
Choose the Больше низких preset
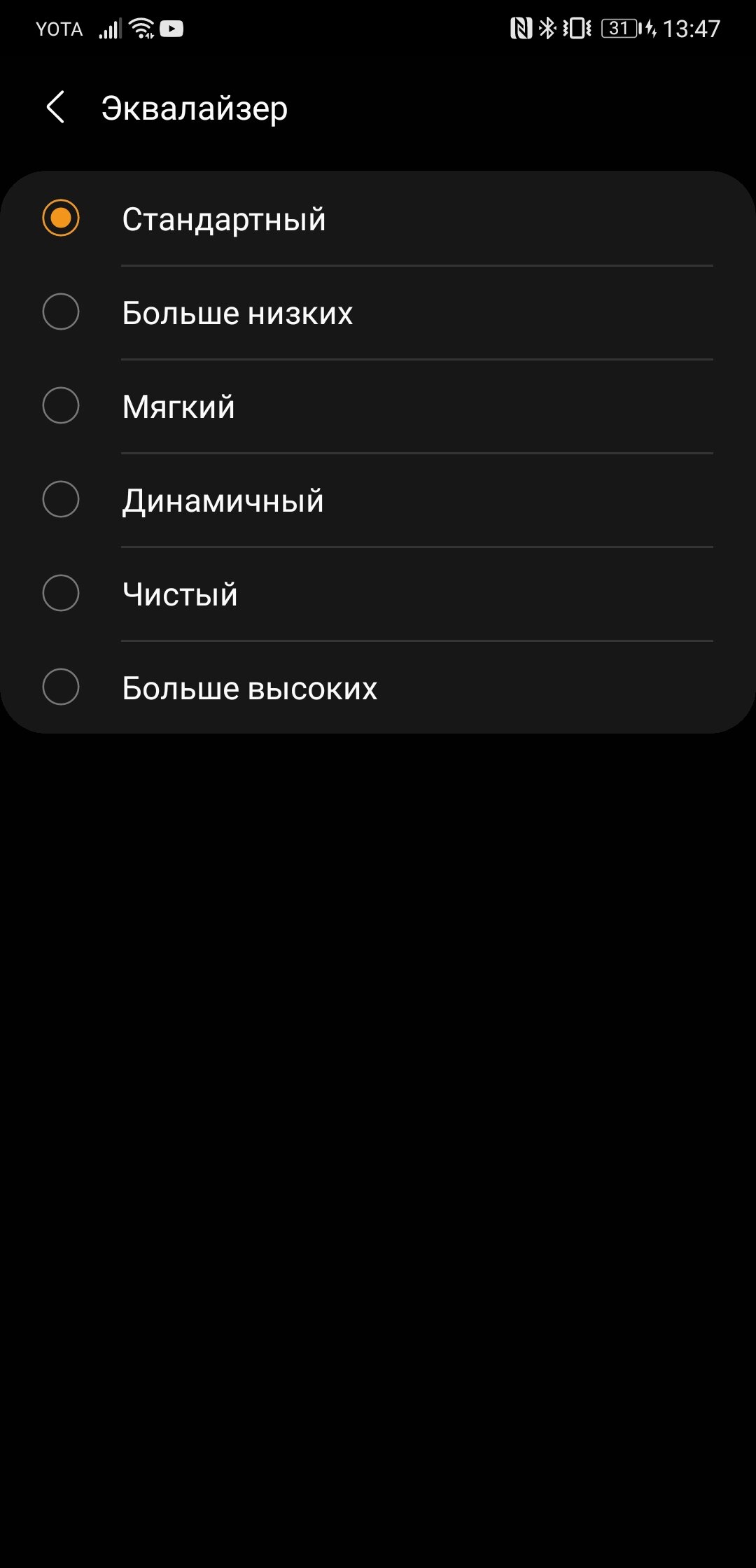pos(378,312)
